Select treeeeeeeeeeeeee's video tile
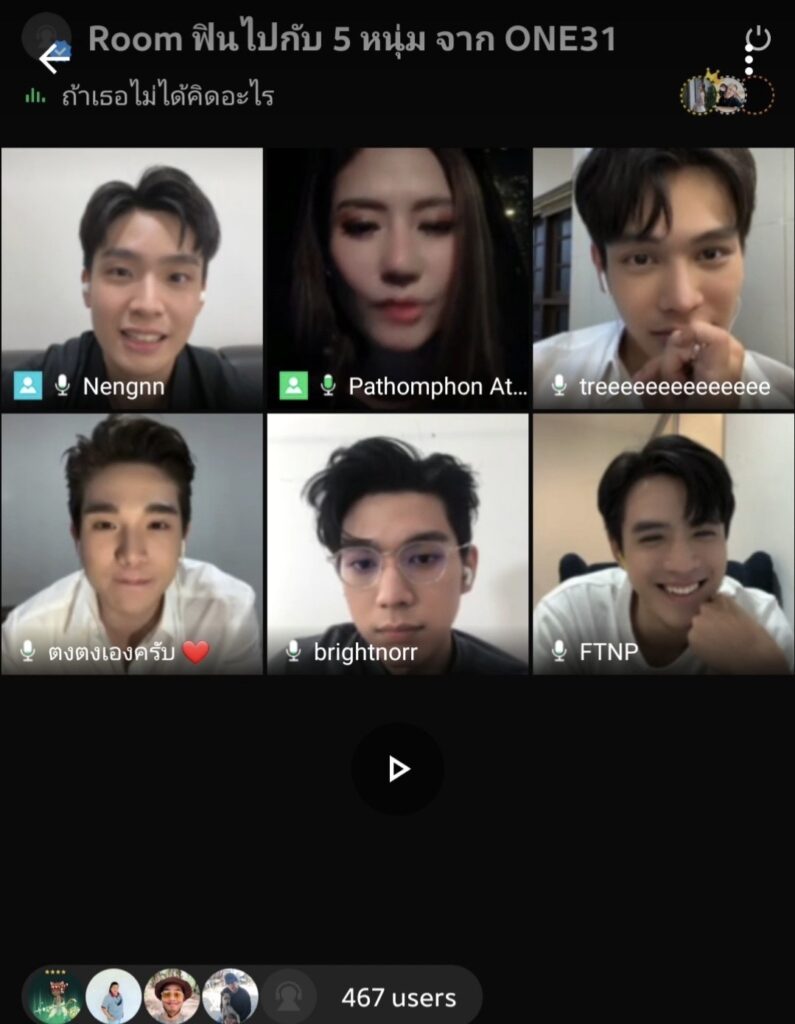795x1024 pixels. (663, 279)
